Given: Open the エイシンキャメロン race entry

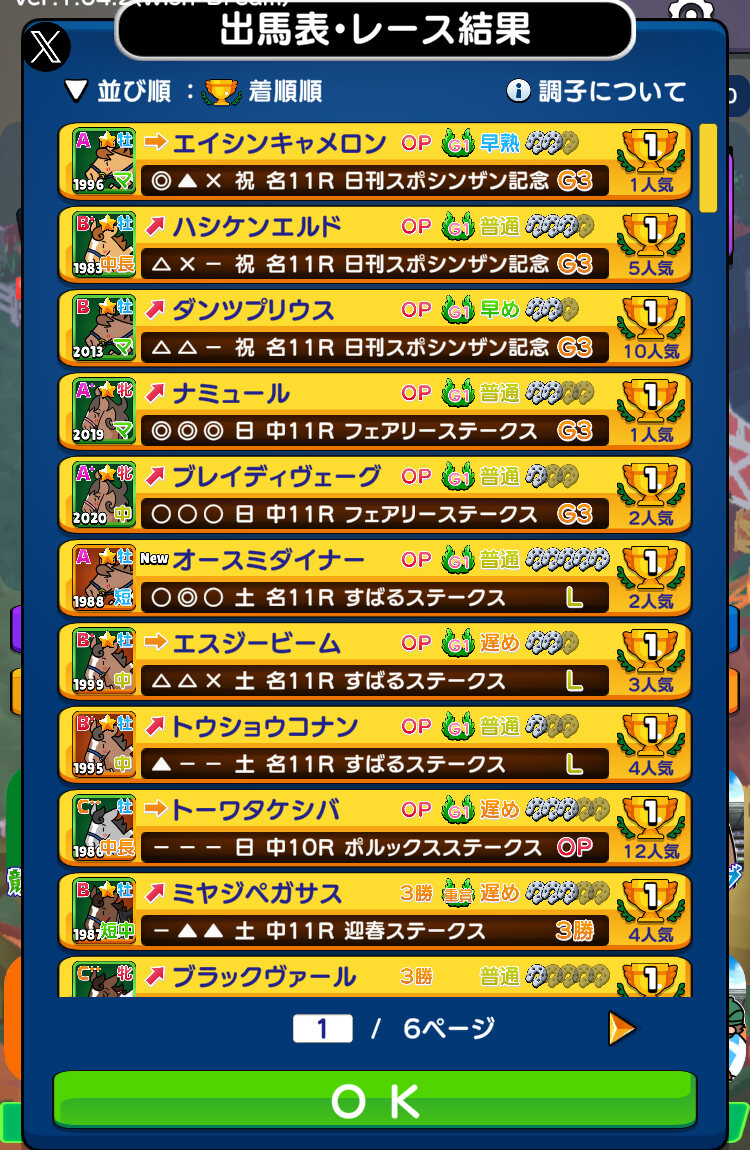Looking at the screenshot, I should [x=375, y=161].
